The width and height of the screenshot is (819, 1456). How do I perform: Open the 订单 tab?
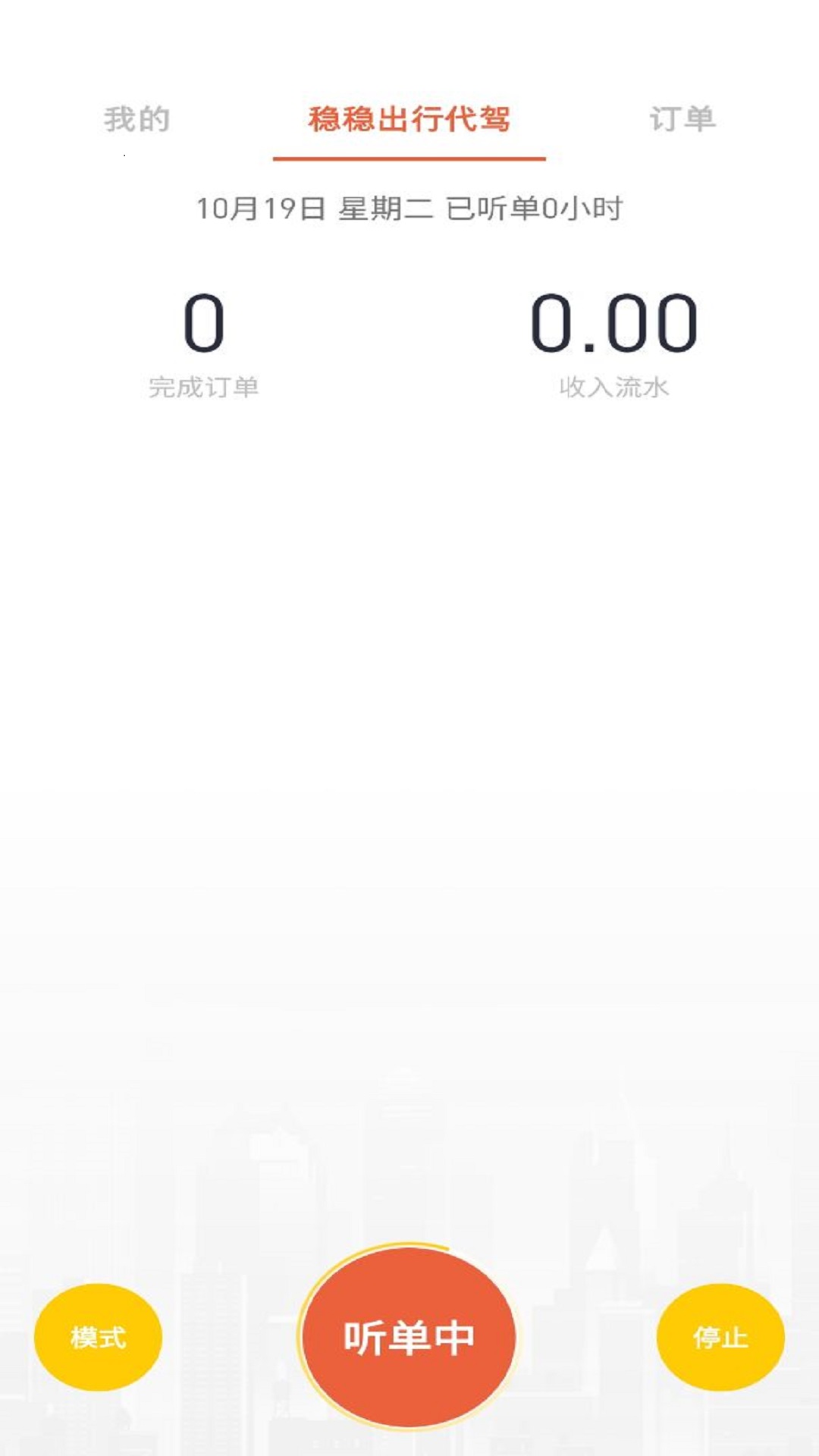pos(682,119)
